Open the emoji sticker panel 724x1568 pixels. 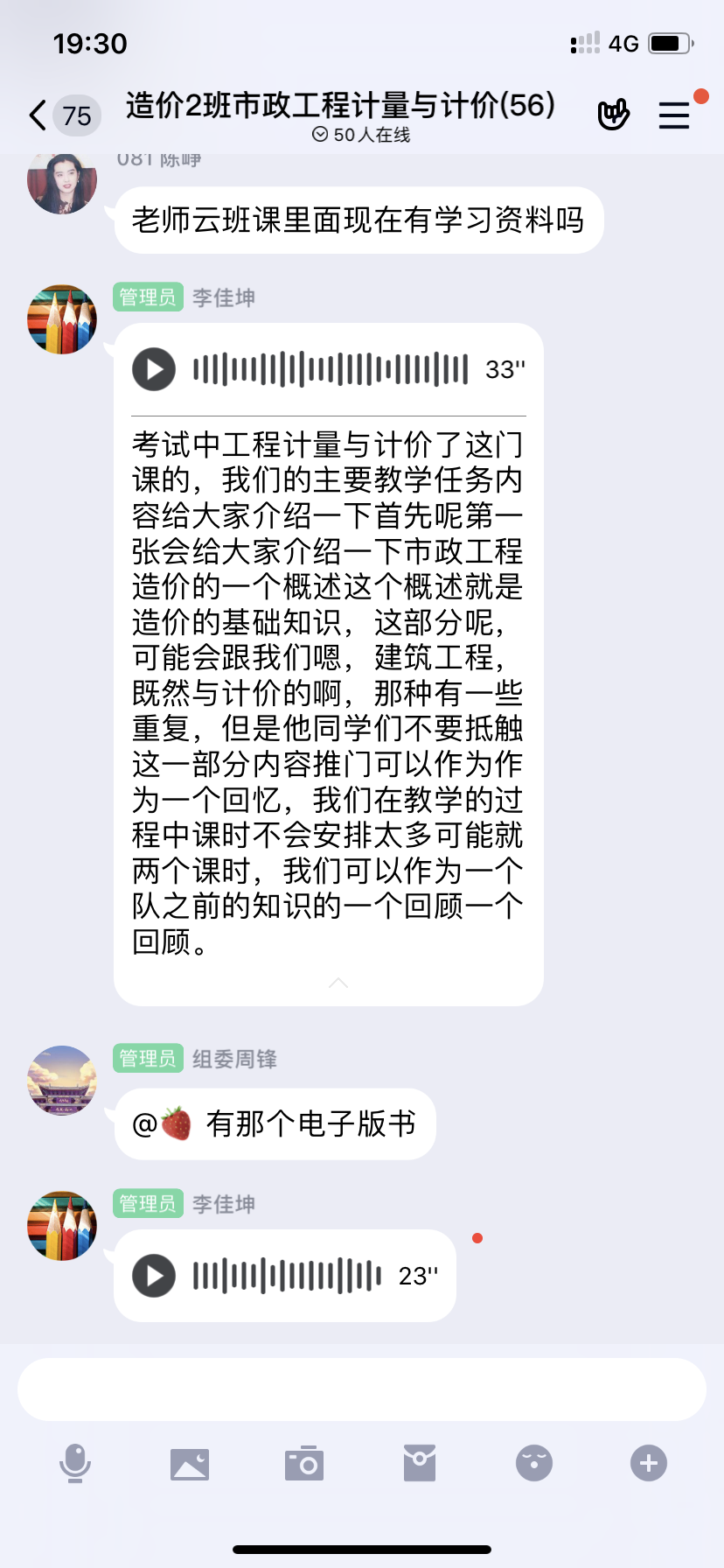point(534,1463)
